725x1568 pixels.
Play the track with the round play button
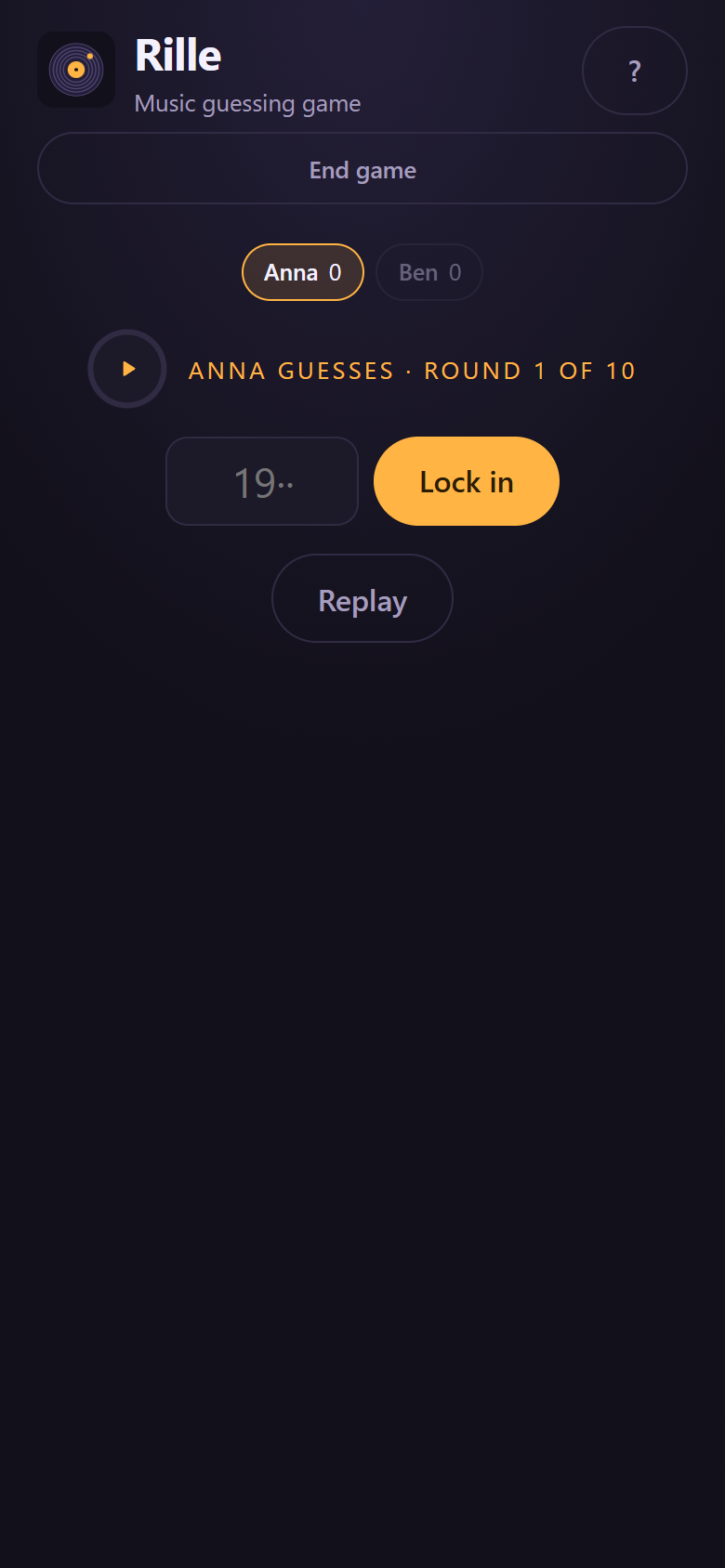tap(127, 369)
